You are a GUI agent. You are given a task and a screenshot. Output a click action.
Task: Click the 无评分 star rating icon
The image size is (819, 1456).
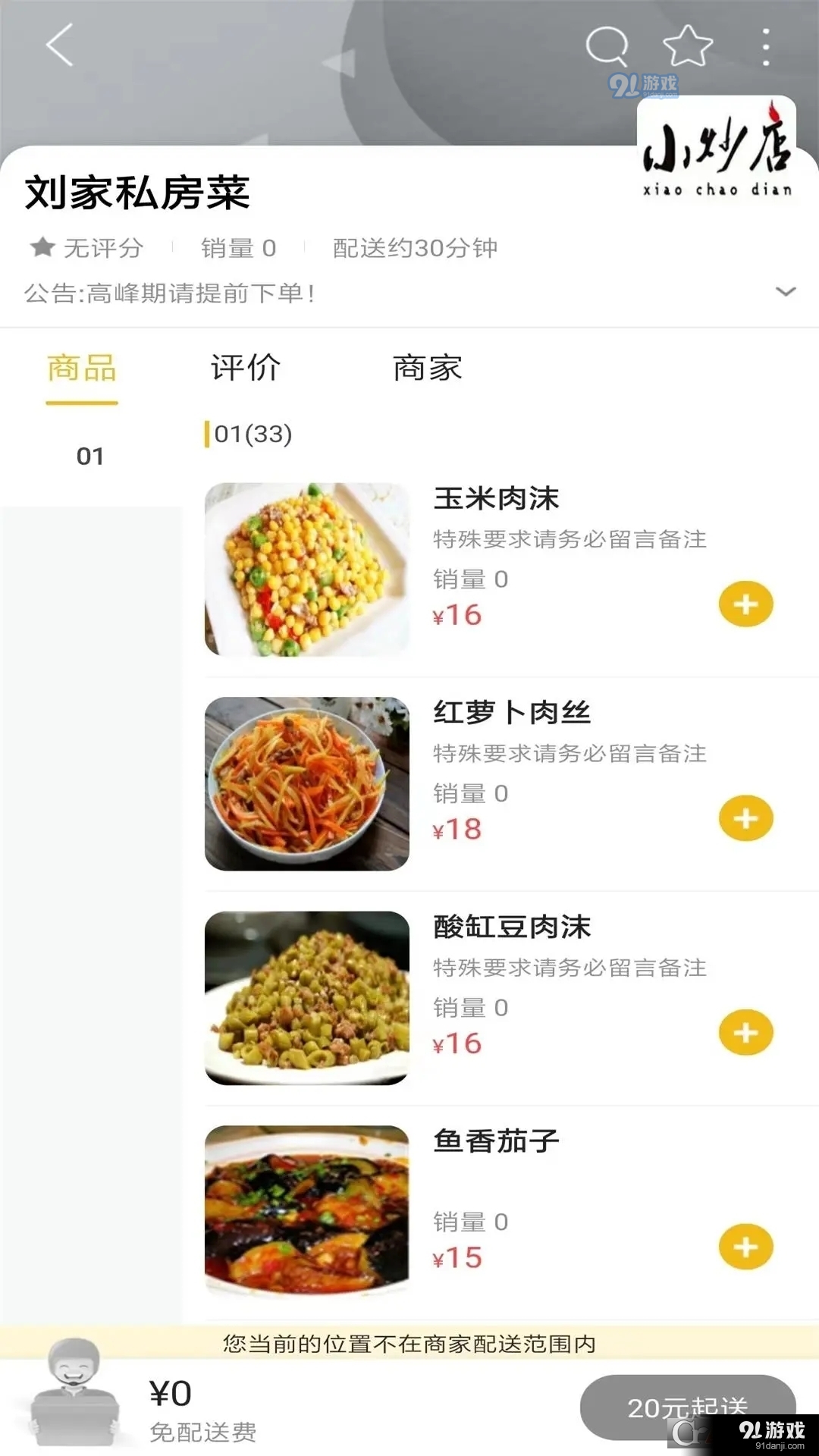pyautogui.click(x=42, y=247)
